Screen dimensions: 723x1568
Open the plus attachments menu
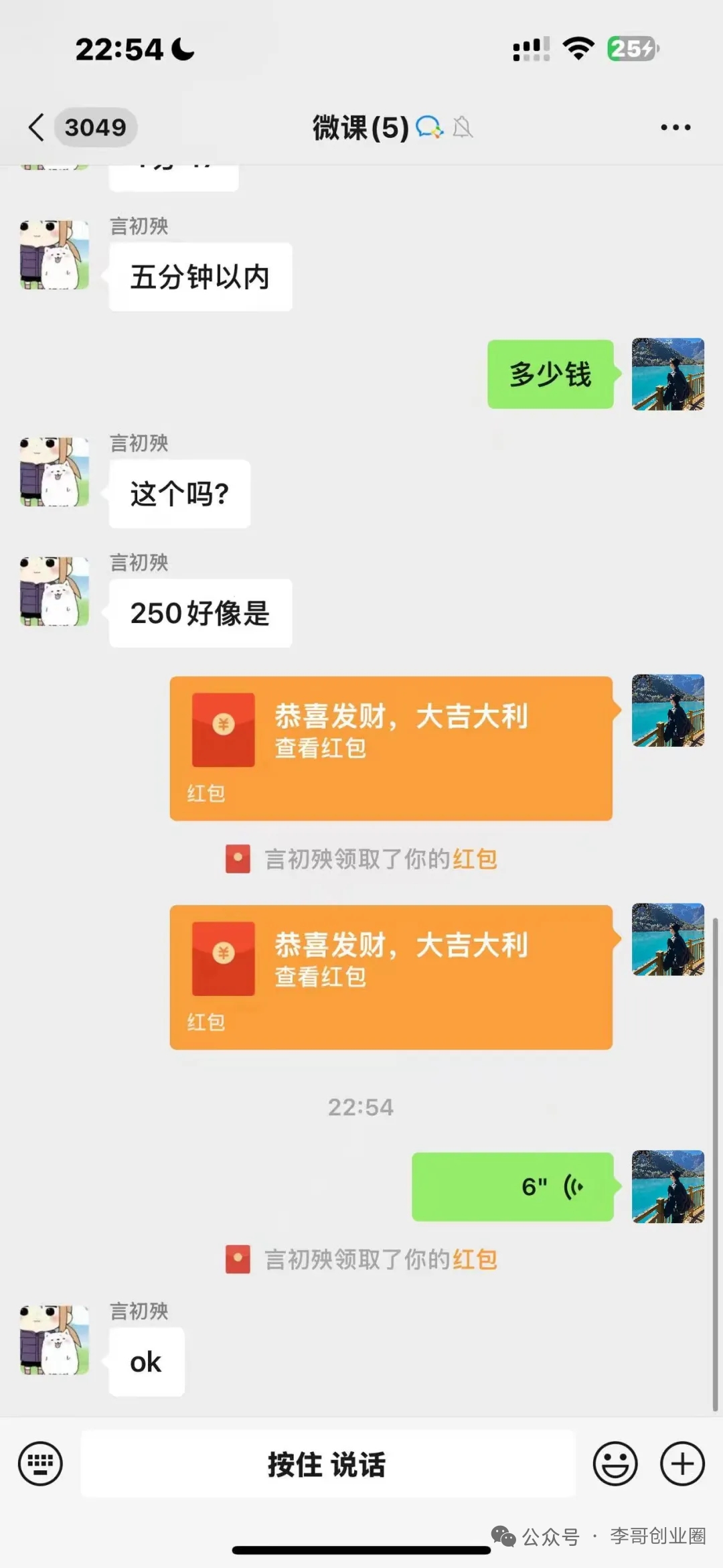coord(682,1464)
